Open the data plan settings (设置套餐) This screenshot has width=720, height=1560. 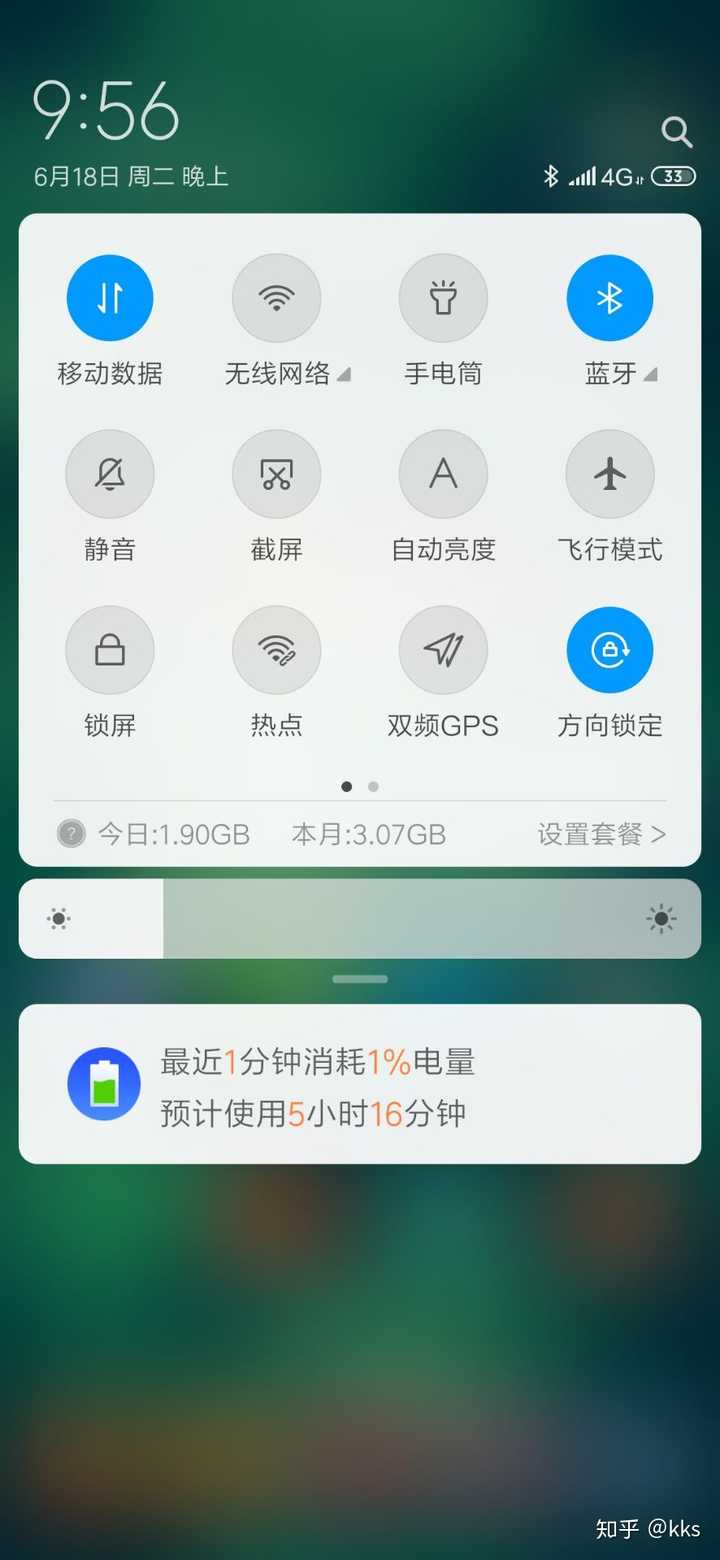pos(601,834)
